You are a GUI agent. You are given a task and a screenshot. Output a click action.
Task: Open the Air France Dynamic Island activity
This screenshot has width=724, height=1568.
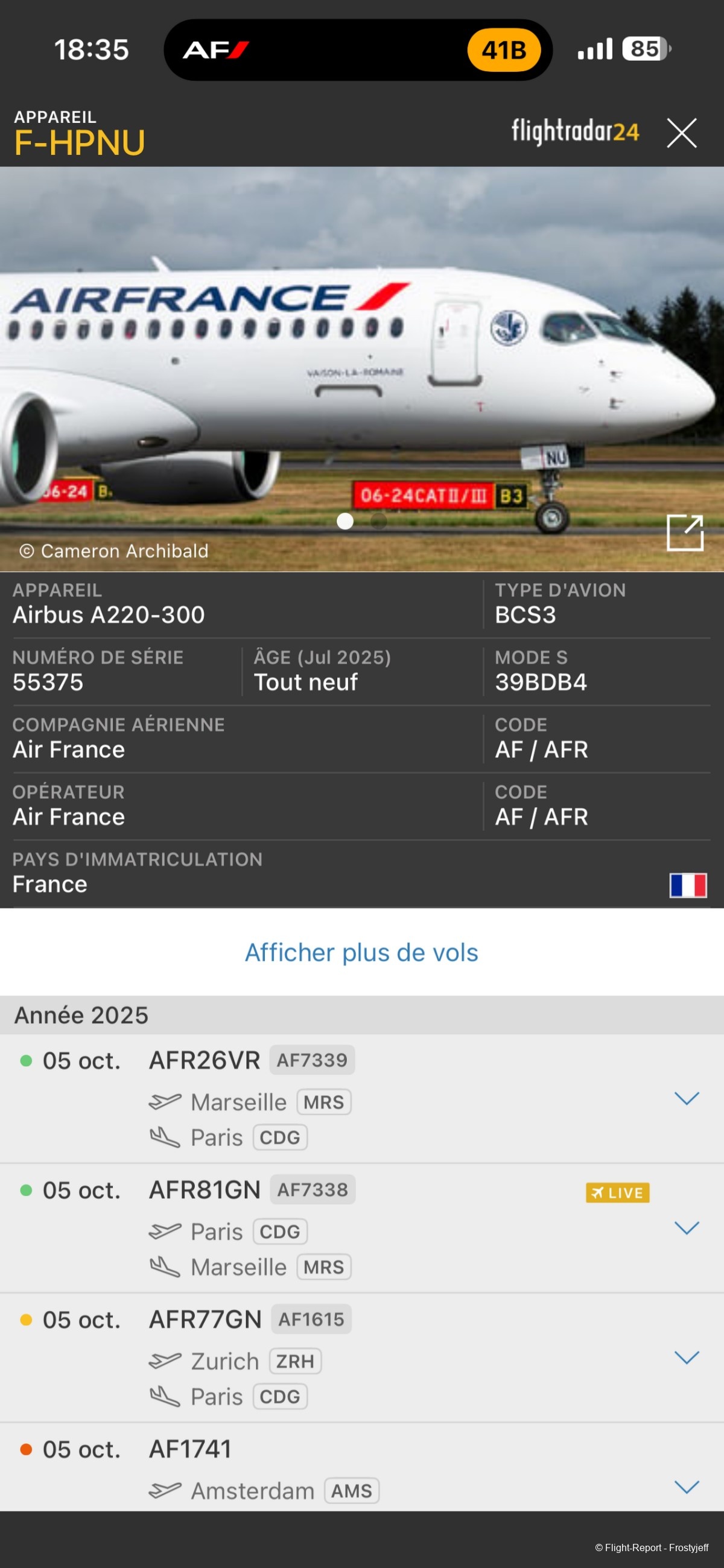tap(358, 50)
